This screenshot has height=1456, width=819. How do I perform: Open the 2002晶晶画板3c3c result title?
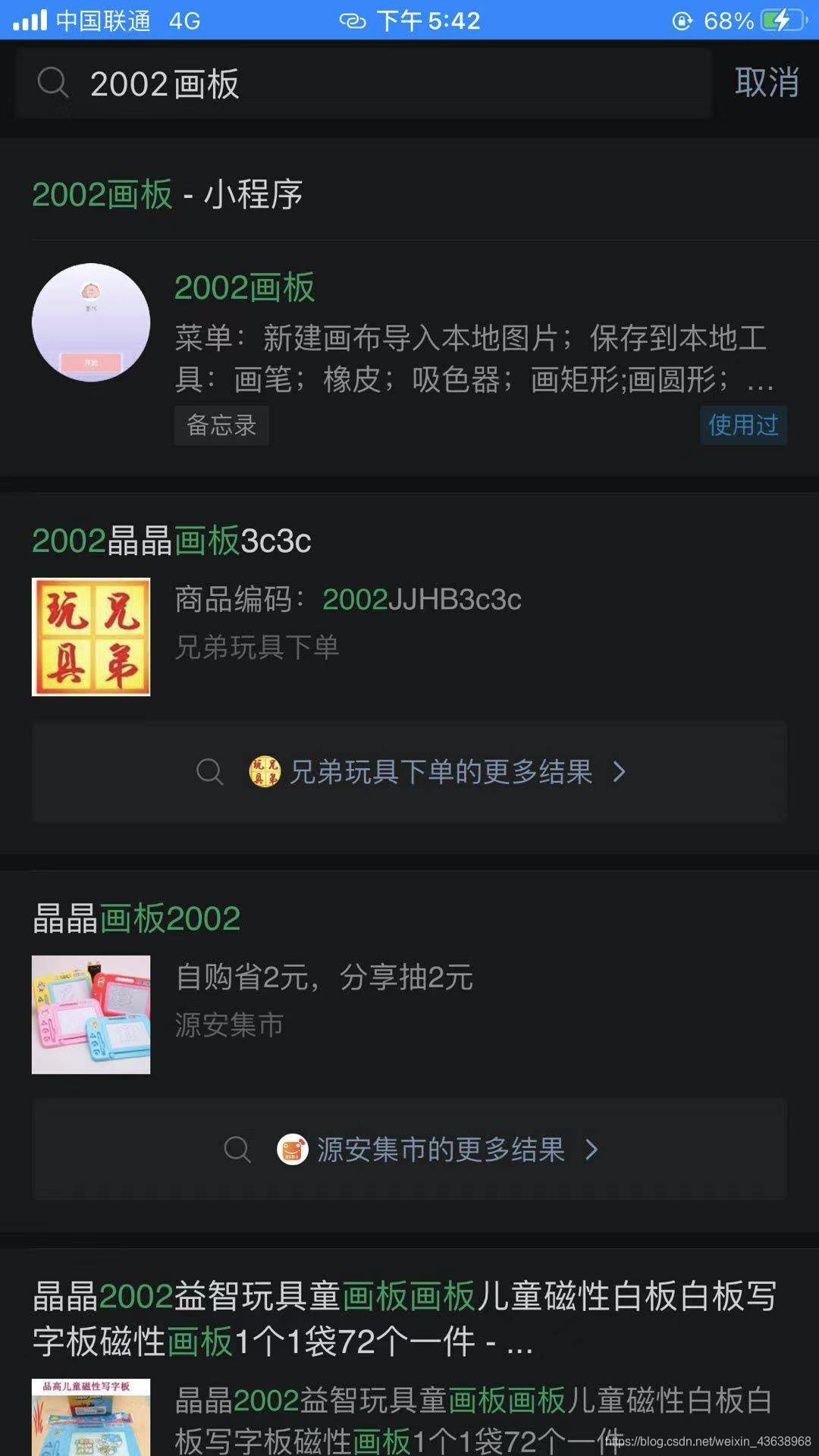[172, 541]
